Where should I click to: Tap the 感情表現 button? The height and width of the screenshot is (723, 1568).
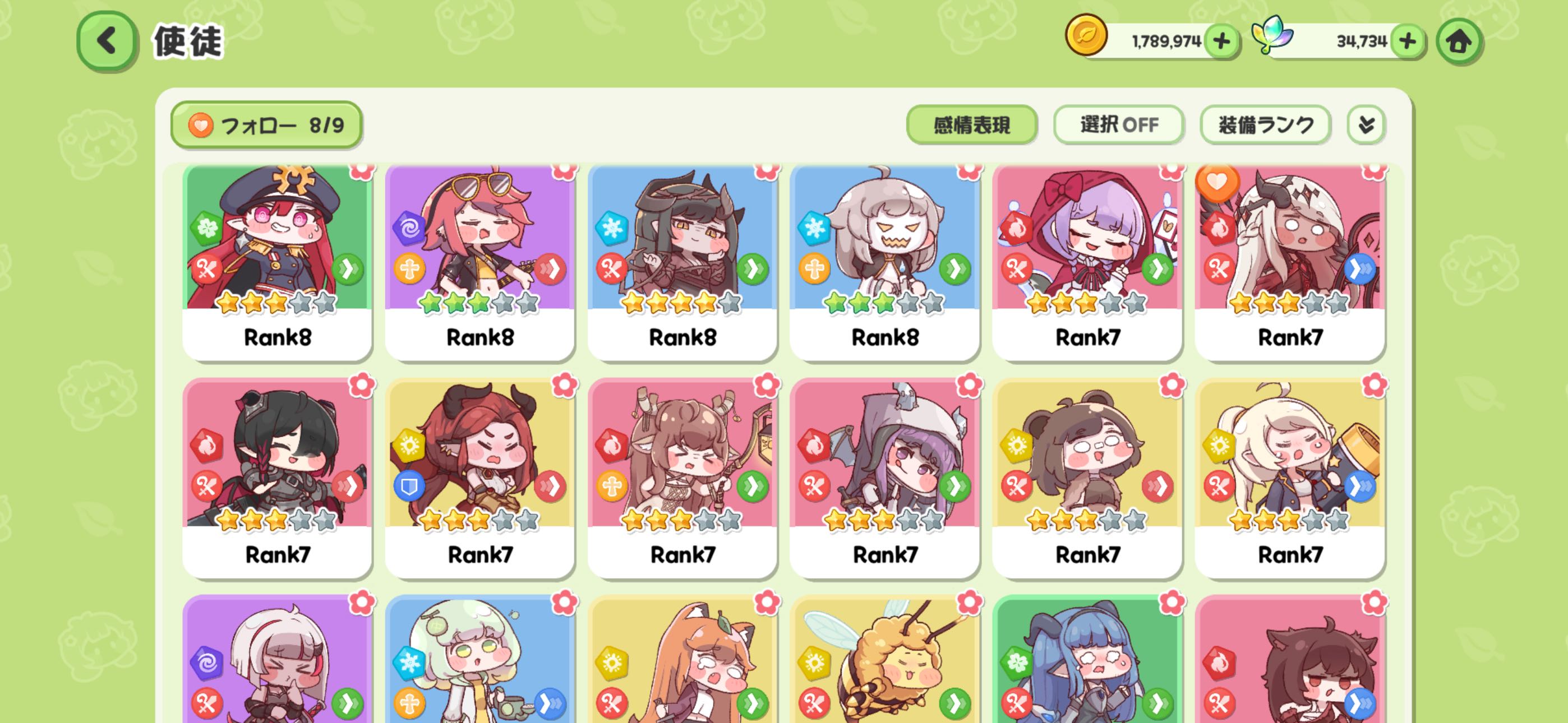point(971,125)
